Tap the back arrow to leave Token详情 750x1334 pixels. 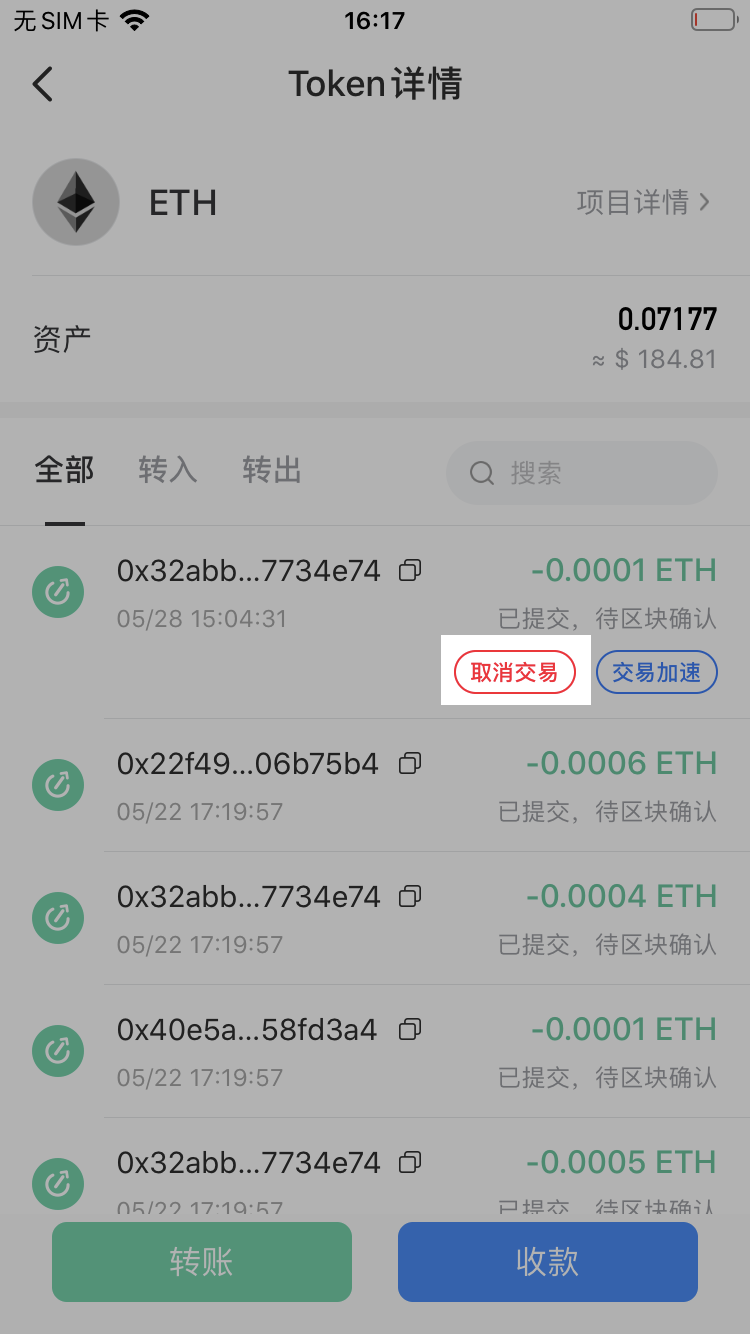coord(42,84)
